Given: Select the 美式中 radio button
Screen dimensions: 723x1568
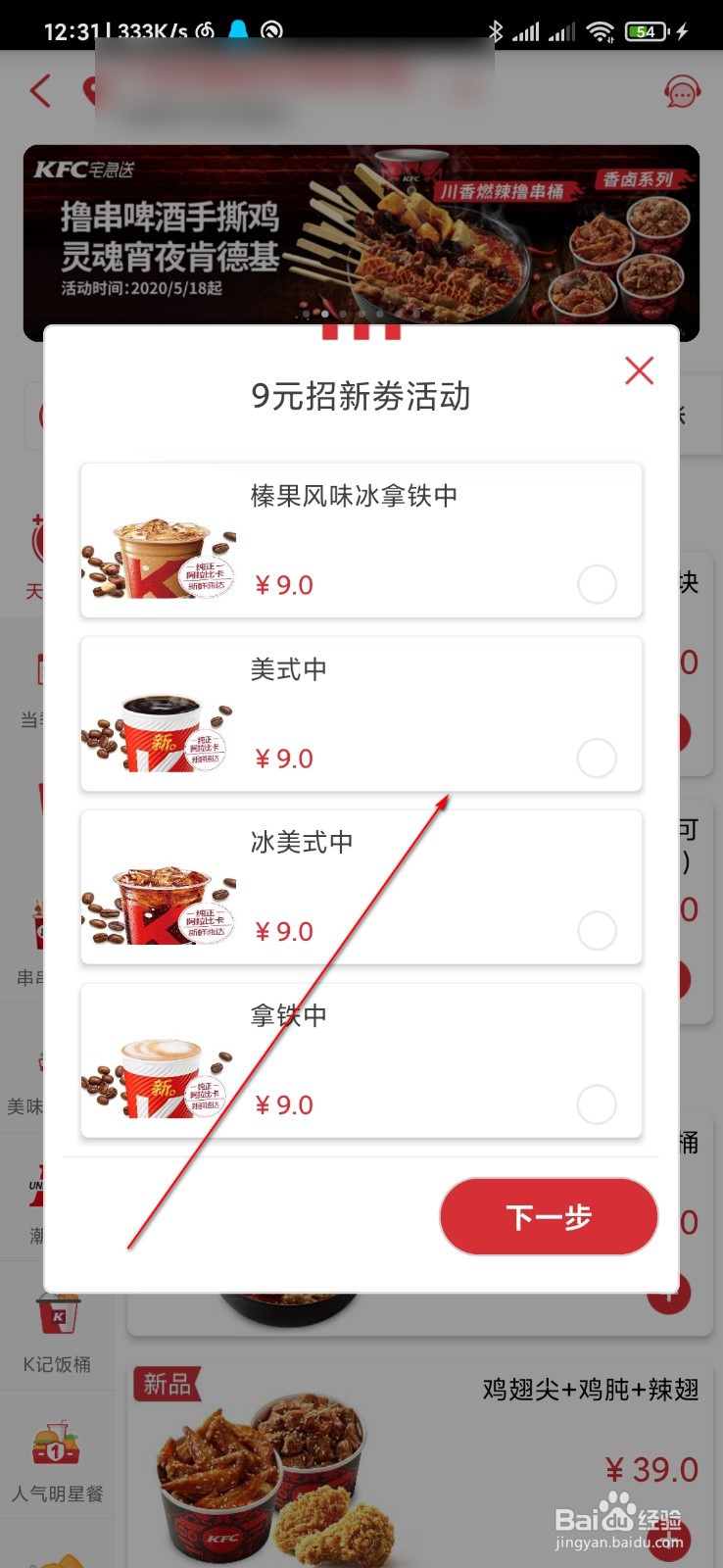Looking at the screenshot, I should (597, 758).
